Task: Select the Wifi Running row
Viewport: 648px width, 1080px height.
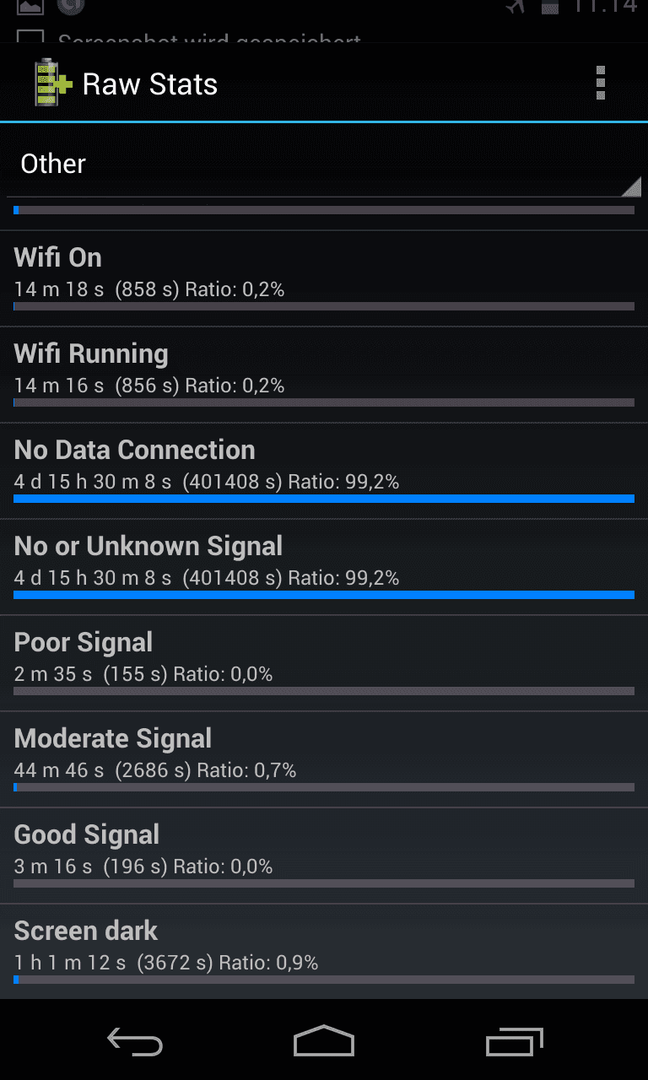Action: click(x=324, y=375)
